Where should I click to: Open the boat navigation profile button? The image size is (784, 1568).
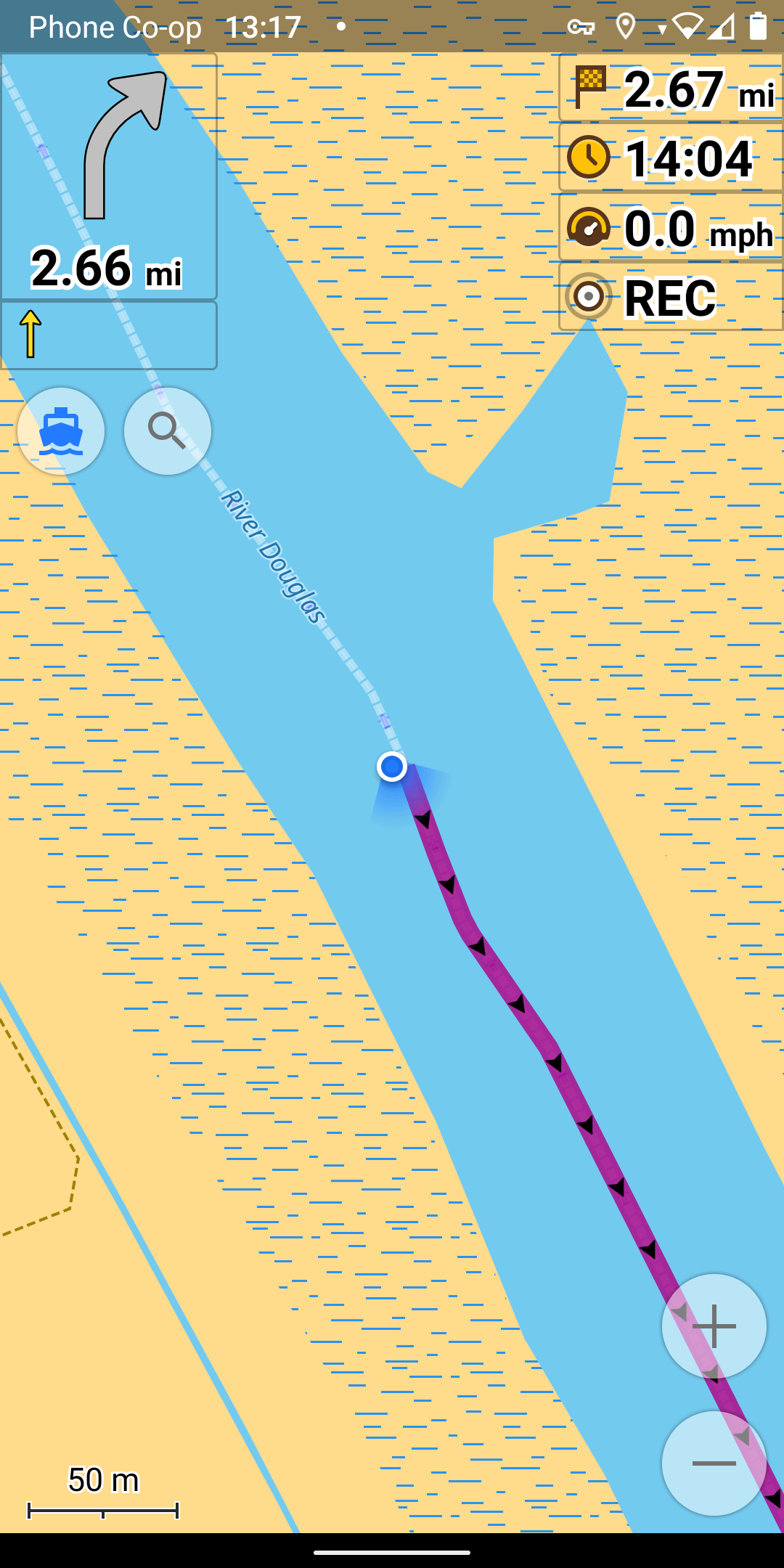(x=61, y=431)
